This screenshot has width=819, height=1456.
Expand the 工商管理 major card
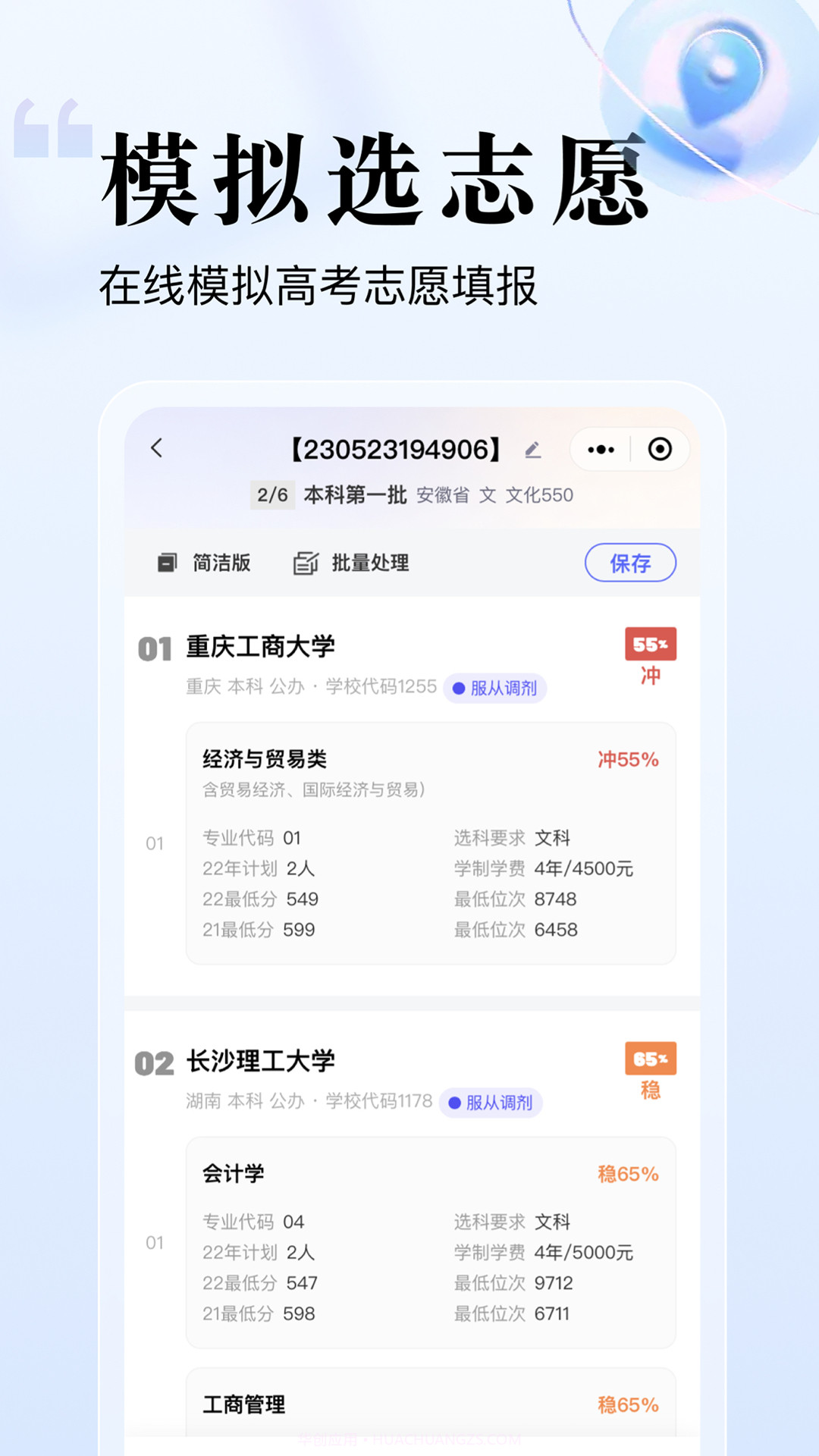click(x=243, y=1404)
